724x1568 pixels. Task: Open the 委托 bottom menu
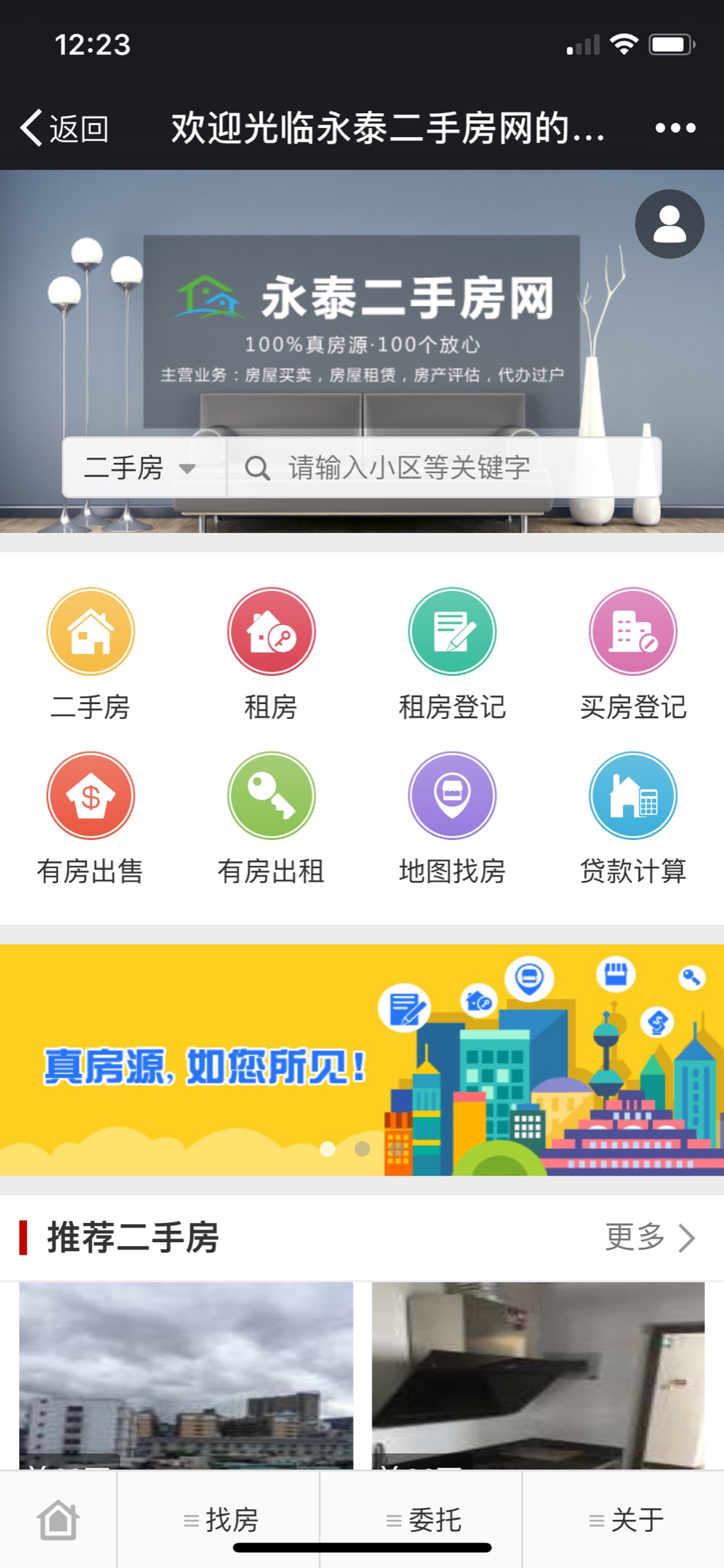coord(423,1519)
